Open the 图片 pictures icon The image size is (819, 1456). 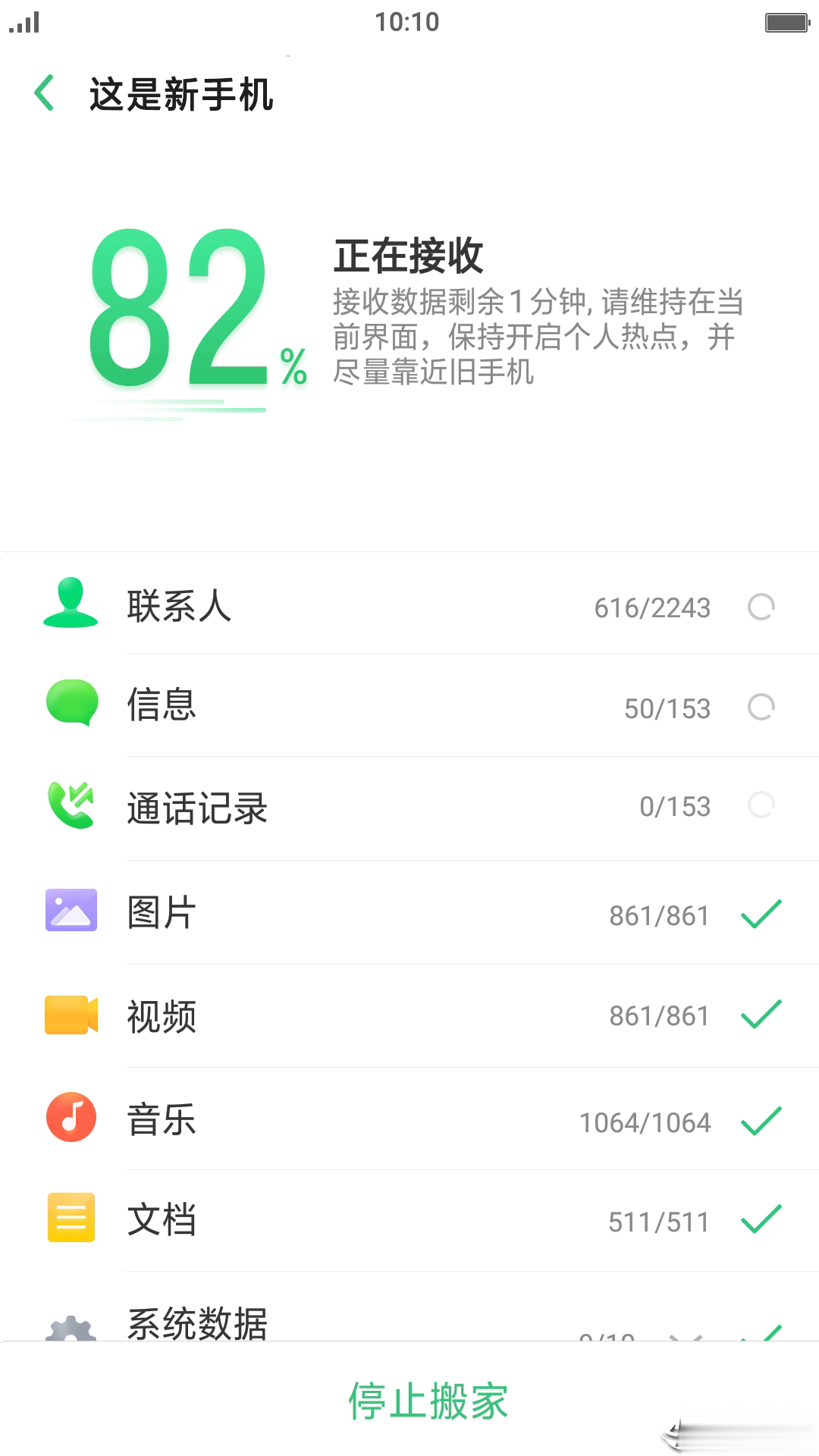[x=71, y=910]
